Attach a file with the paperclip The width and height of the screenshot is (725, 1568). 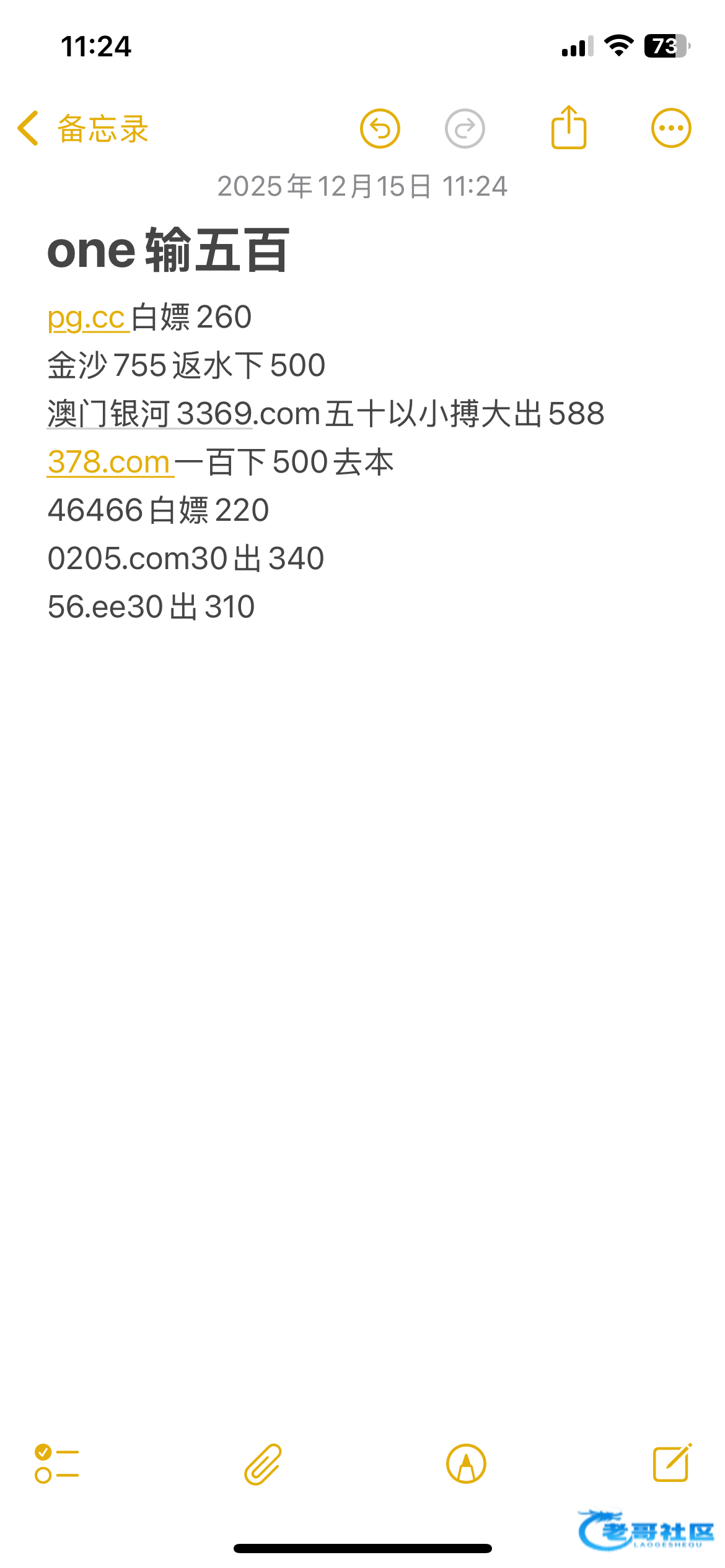coord(263,1464)
